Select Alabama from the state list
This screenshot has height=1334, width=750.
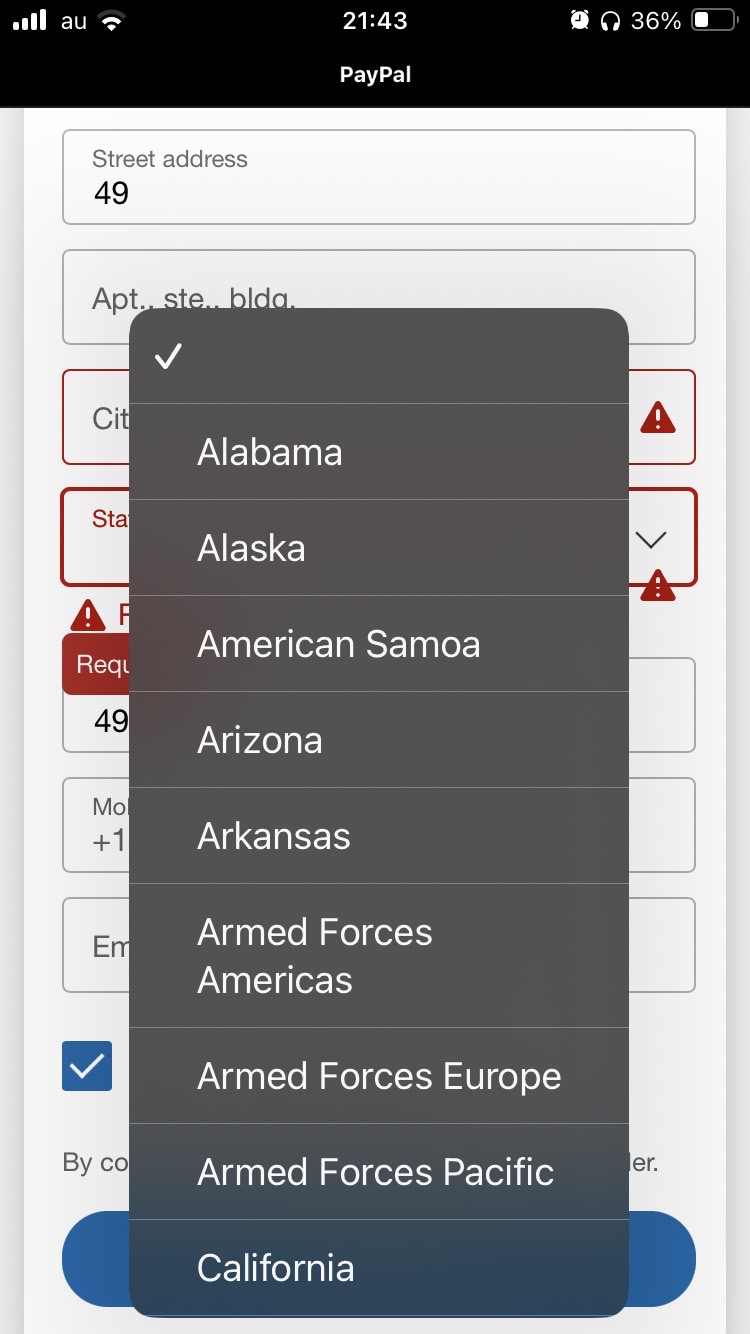click(379, 452)
